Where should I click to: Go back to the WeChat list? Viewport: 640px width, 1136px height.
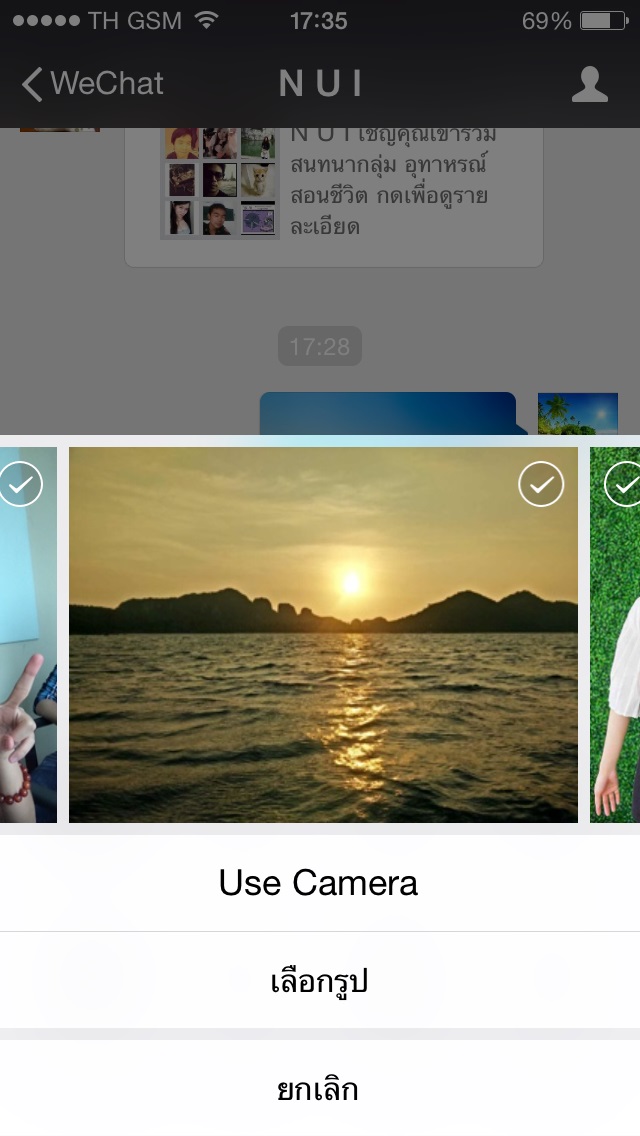(92, 84)
